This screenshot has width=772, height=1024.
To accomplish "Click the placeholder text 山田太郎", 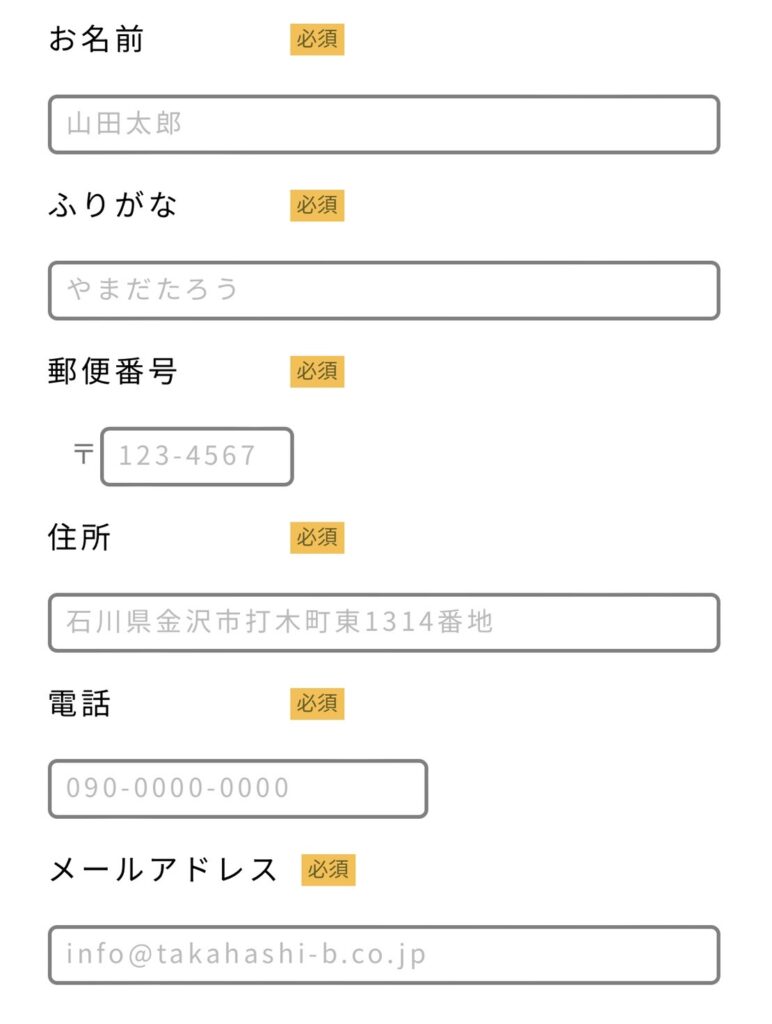I will point(120,122).
